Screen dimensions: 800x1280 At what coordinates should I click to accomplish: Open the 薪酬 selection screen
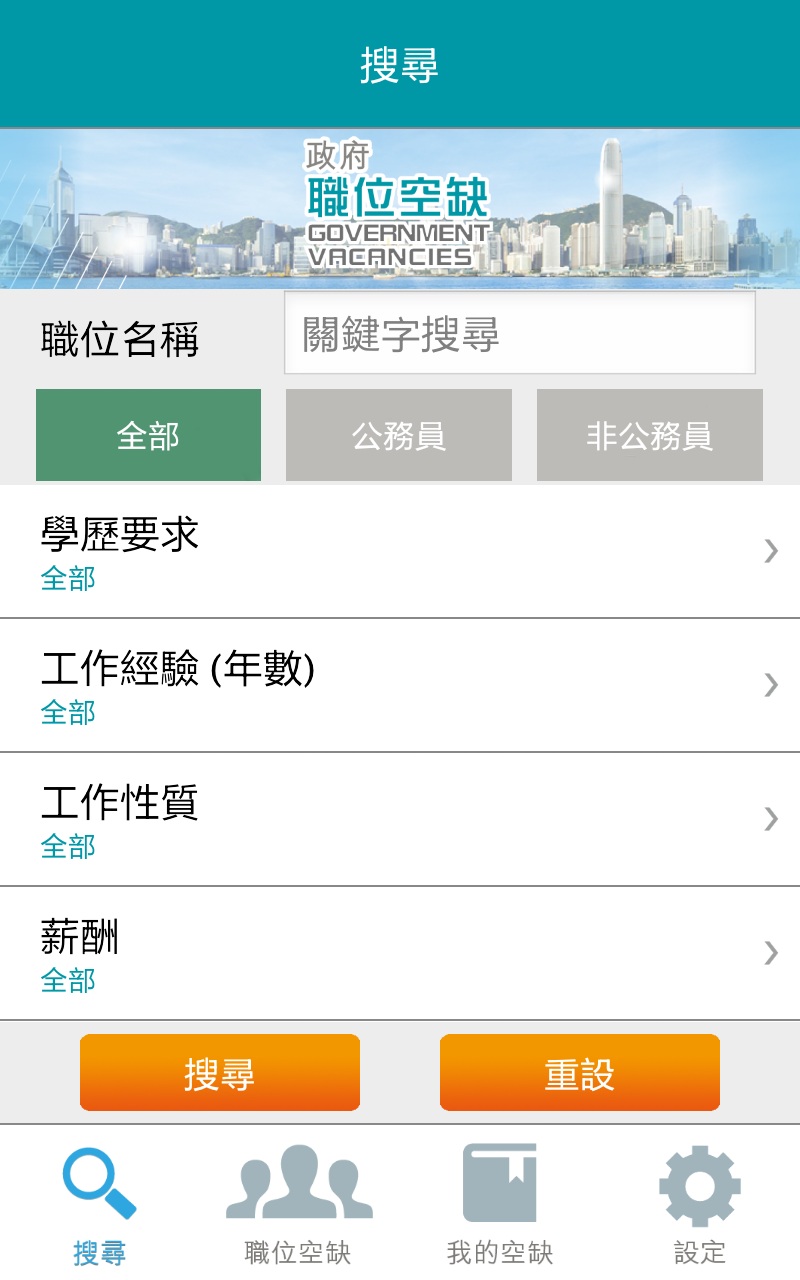point(400,952)
